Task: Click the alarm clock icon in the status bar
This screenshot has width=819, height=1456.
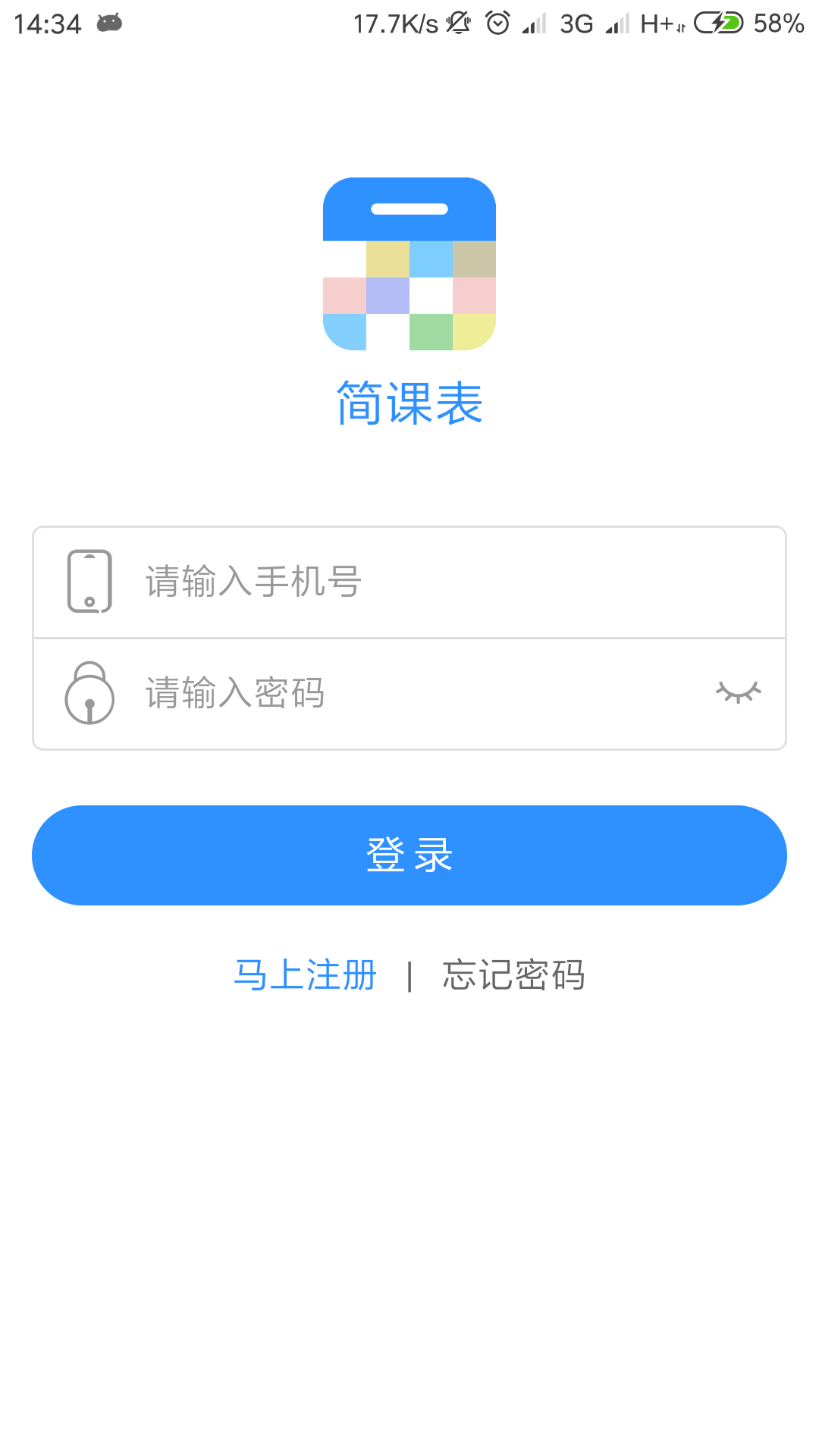Action: point(497,23)
